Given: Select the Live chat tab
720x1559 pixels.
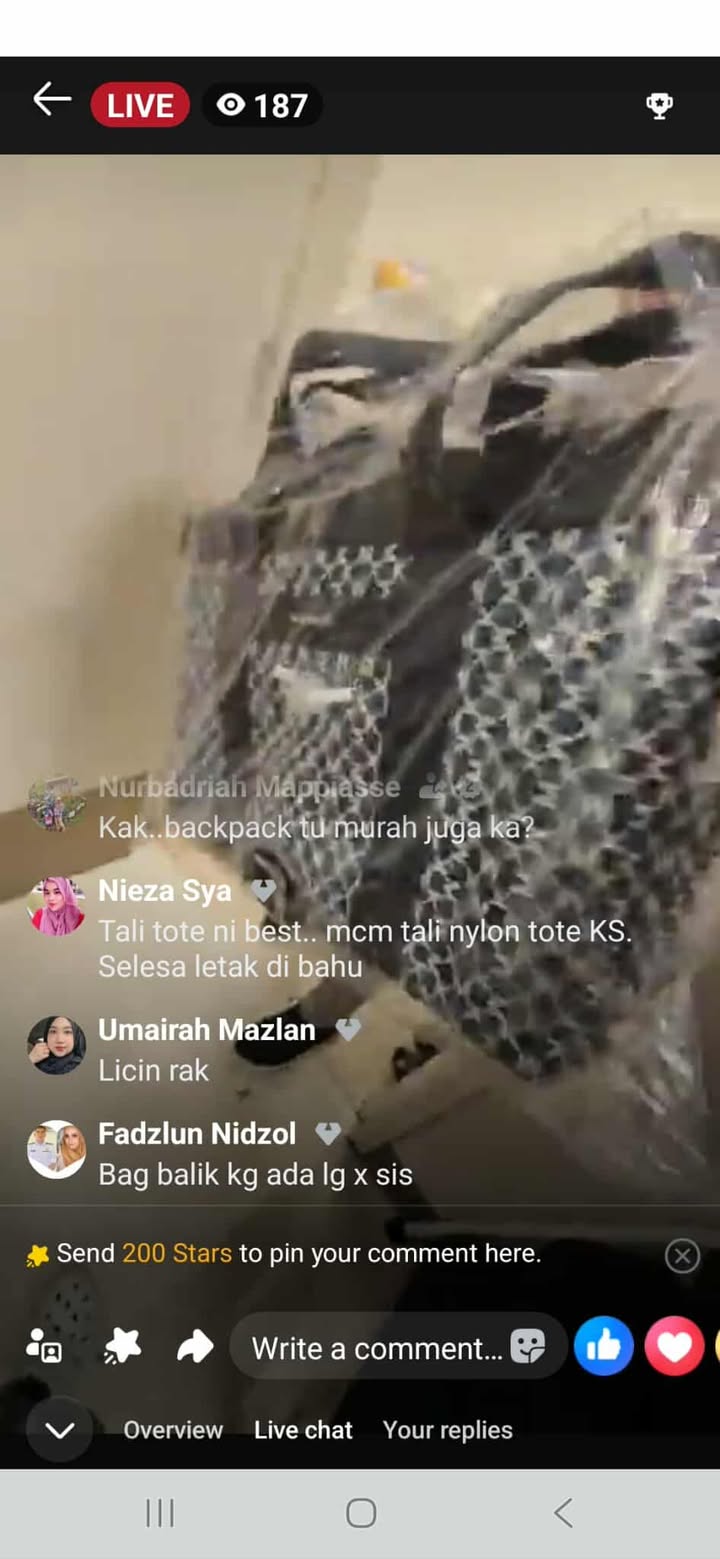Looking at the screenshot, I should pos(303,1430).
